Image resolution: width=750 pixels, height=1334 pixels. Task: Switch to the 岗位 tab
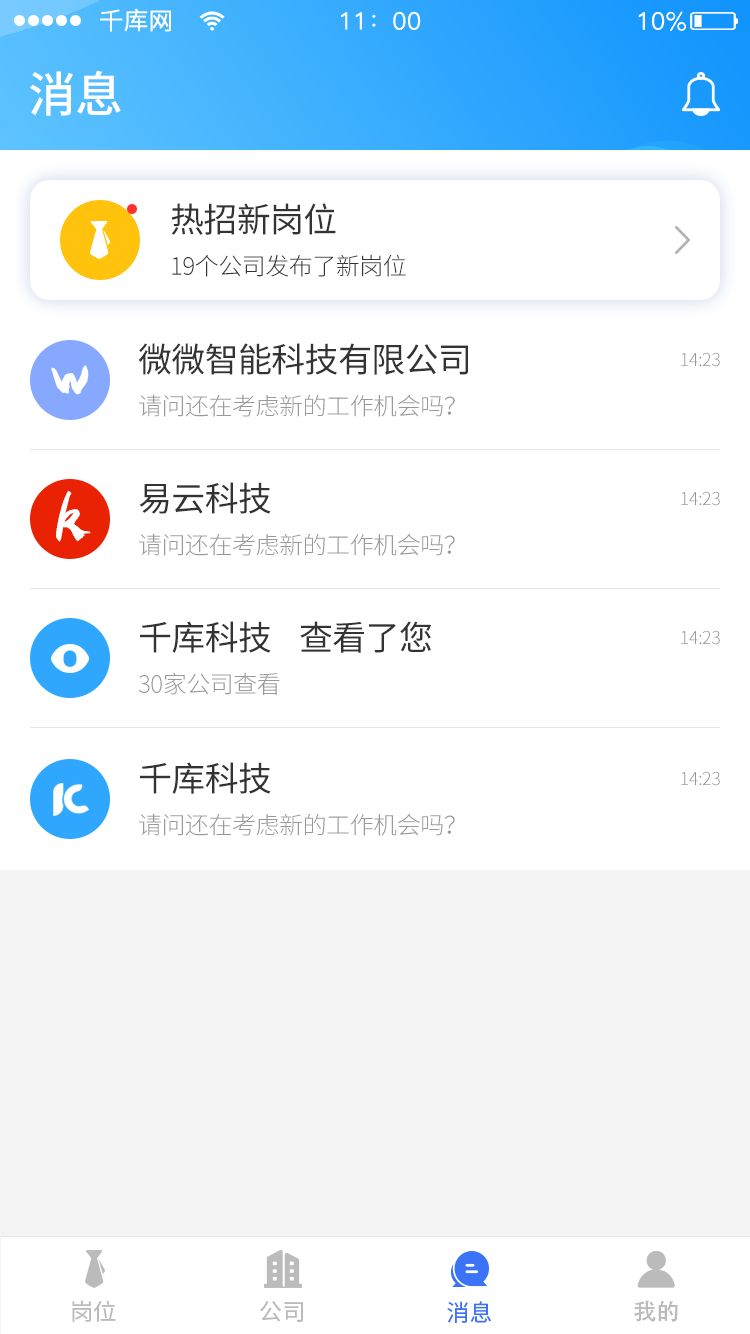point(94,1286)
